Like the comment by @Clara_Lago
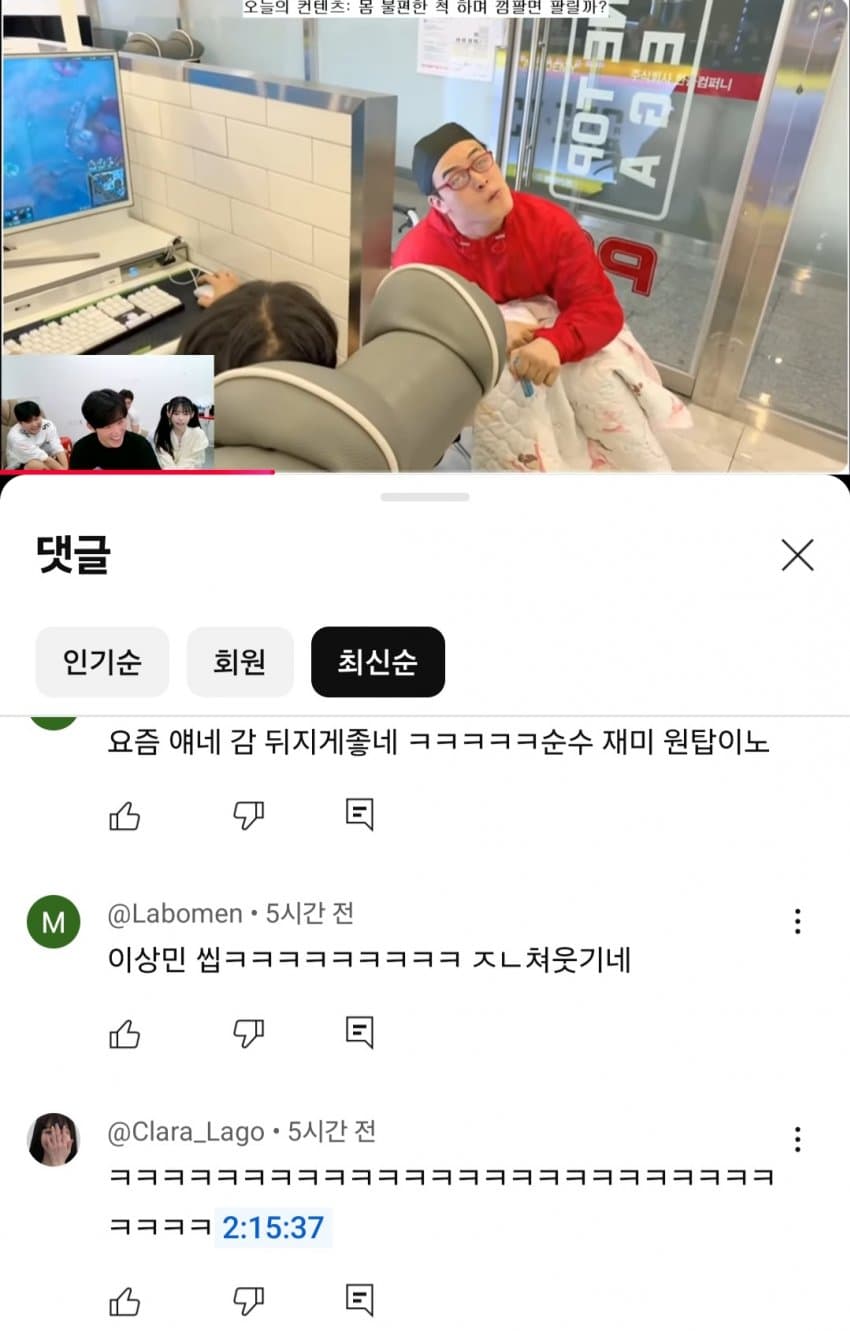Viewport: 850px width, 1331px height. [x=124, y=1301]
